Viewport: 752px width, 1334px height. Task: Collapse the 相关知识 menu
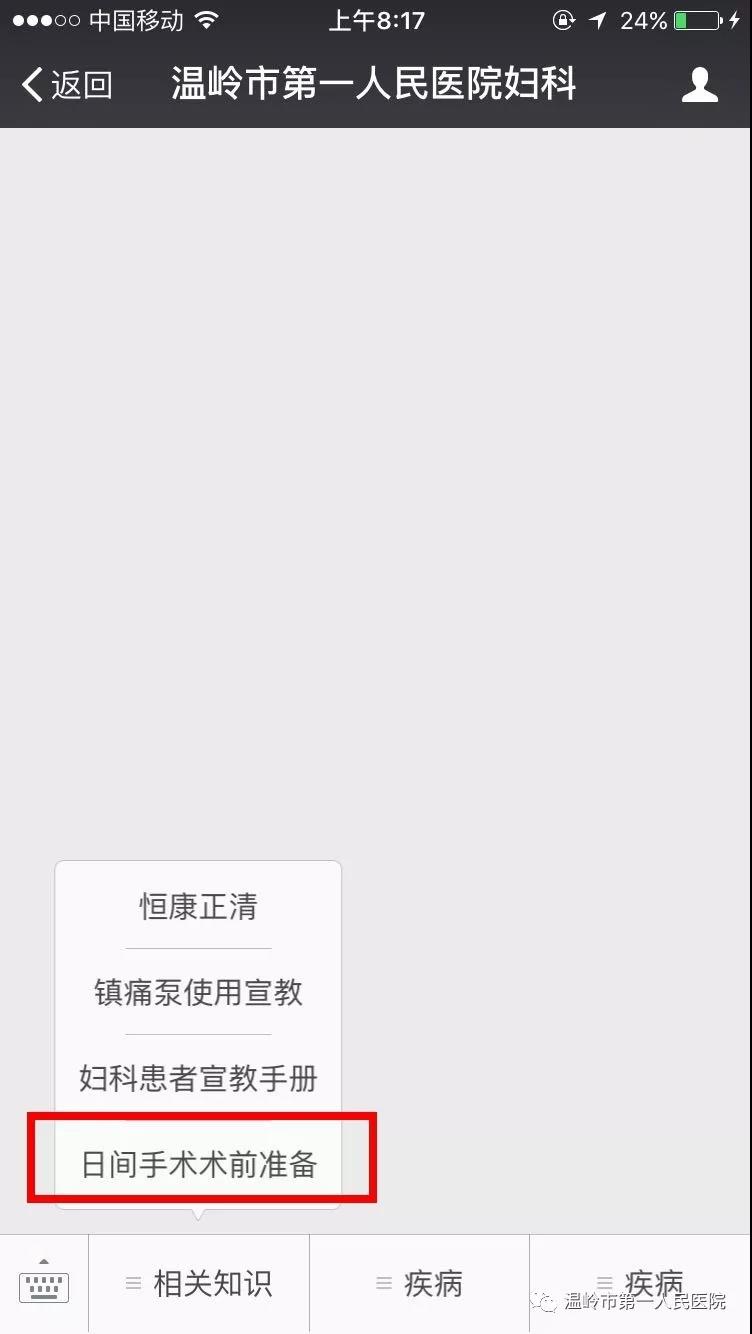point(199,1284)
